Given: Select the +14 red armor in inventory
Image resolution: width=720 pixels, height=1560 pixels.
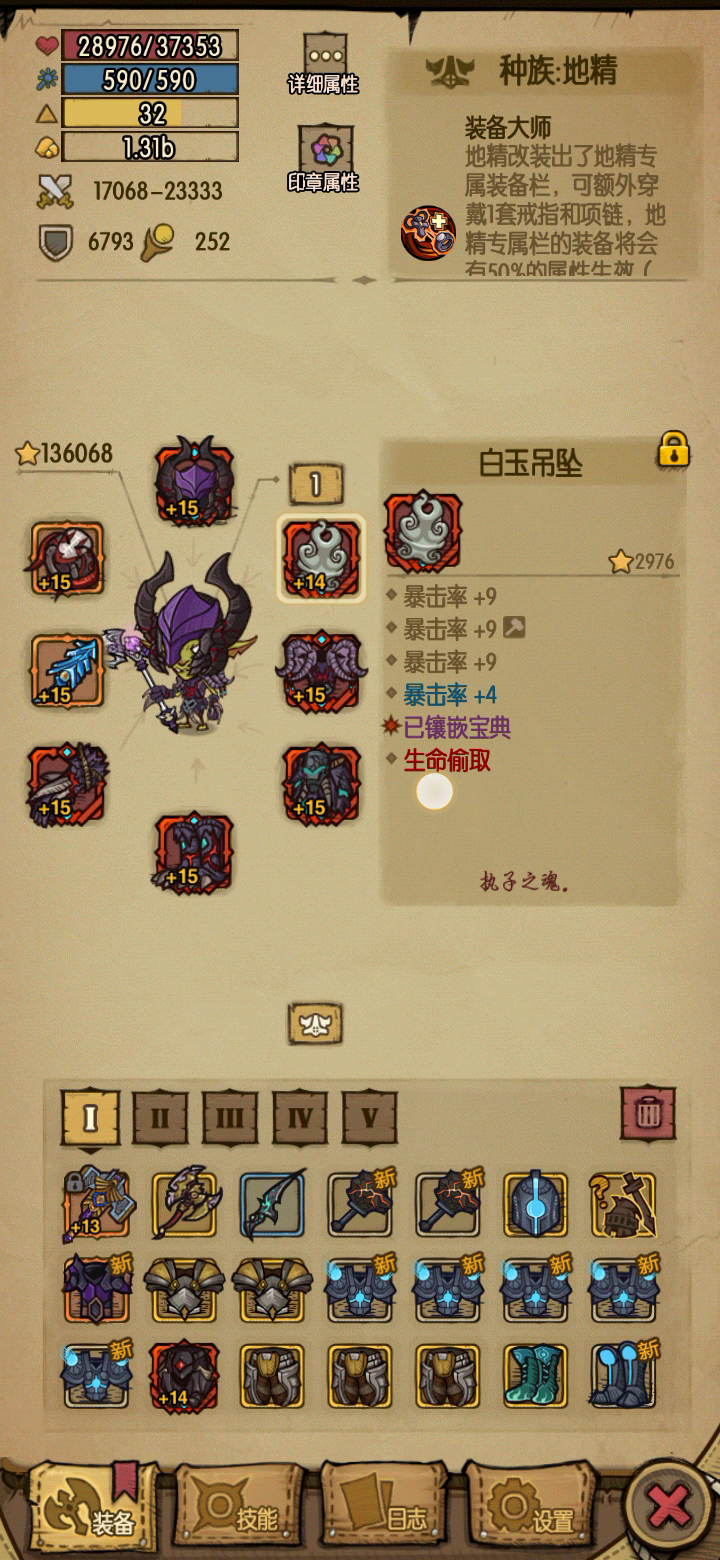Looking at the screenshot, I should [x=184, y=1376].
